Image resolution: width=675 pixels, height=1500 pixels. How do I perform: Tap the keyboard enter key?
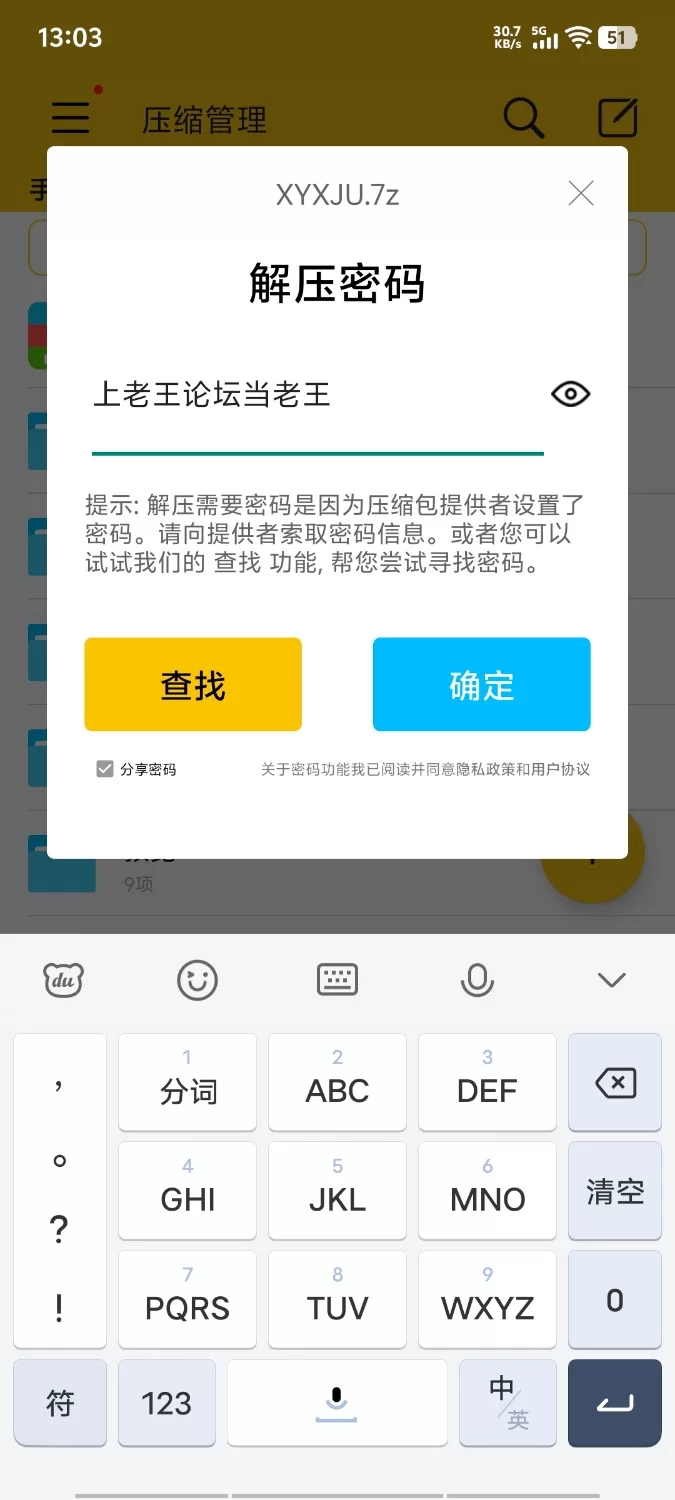click(x=614, y=1403)
